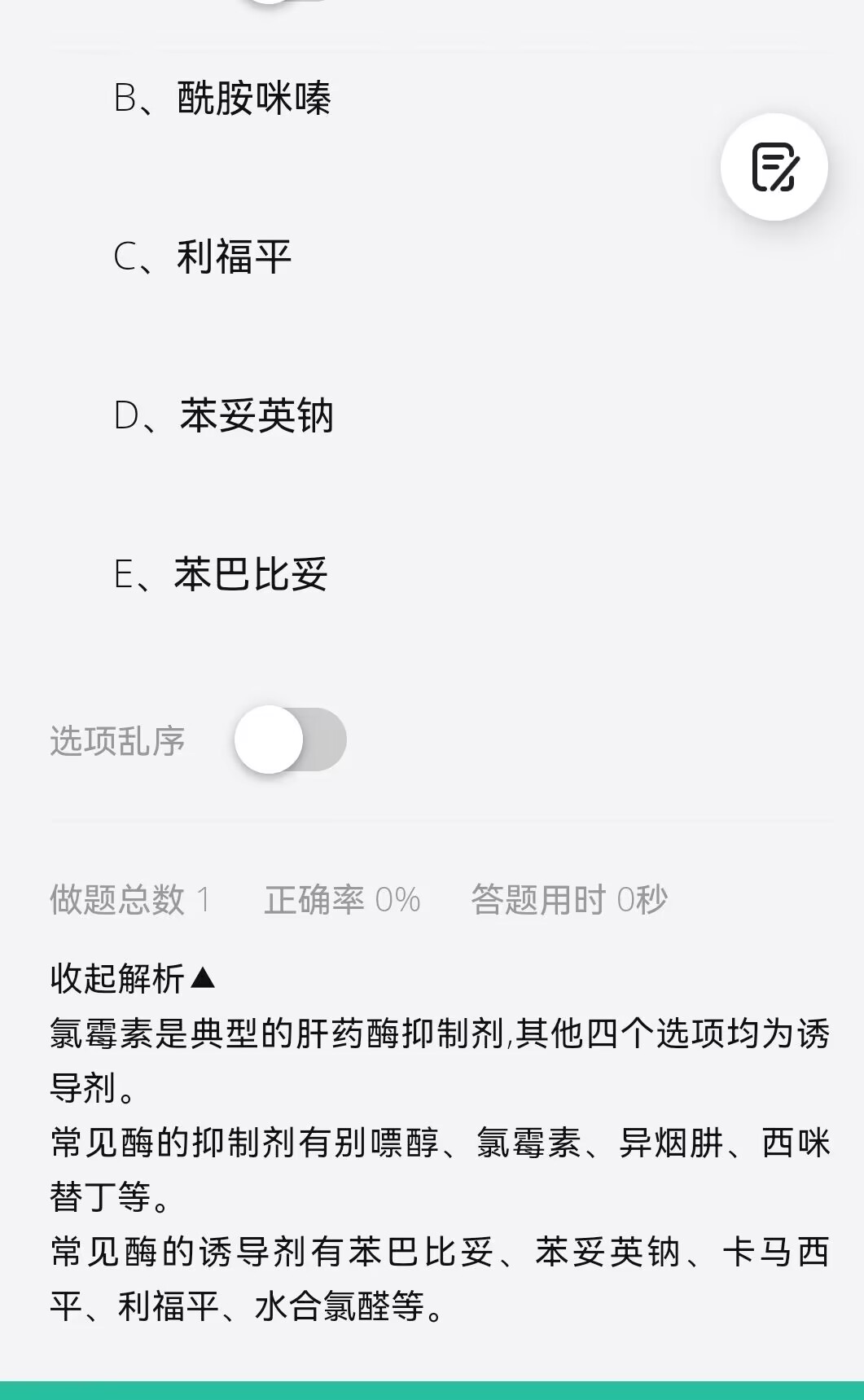Collapse the explanation via 收起解析
The image size is (864, 1400).
133,978
